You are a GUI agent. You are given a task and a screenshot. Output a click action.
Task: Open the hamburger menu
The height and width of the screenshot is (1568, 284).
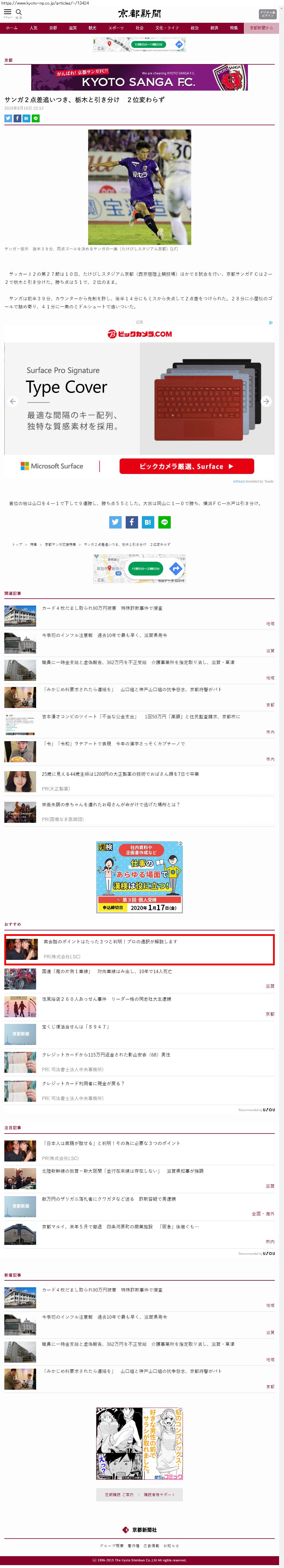point(8,12)
